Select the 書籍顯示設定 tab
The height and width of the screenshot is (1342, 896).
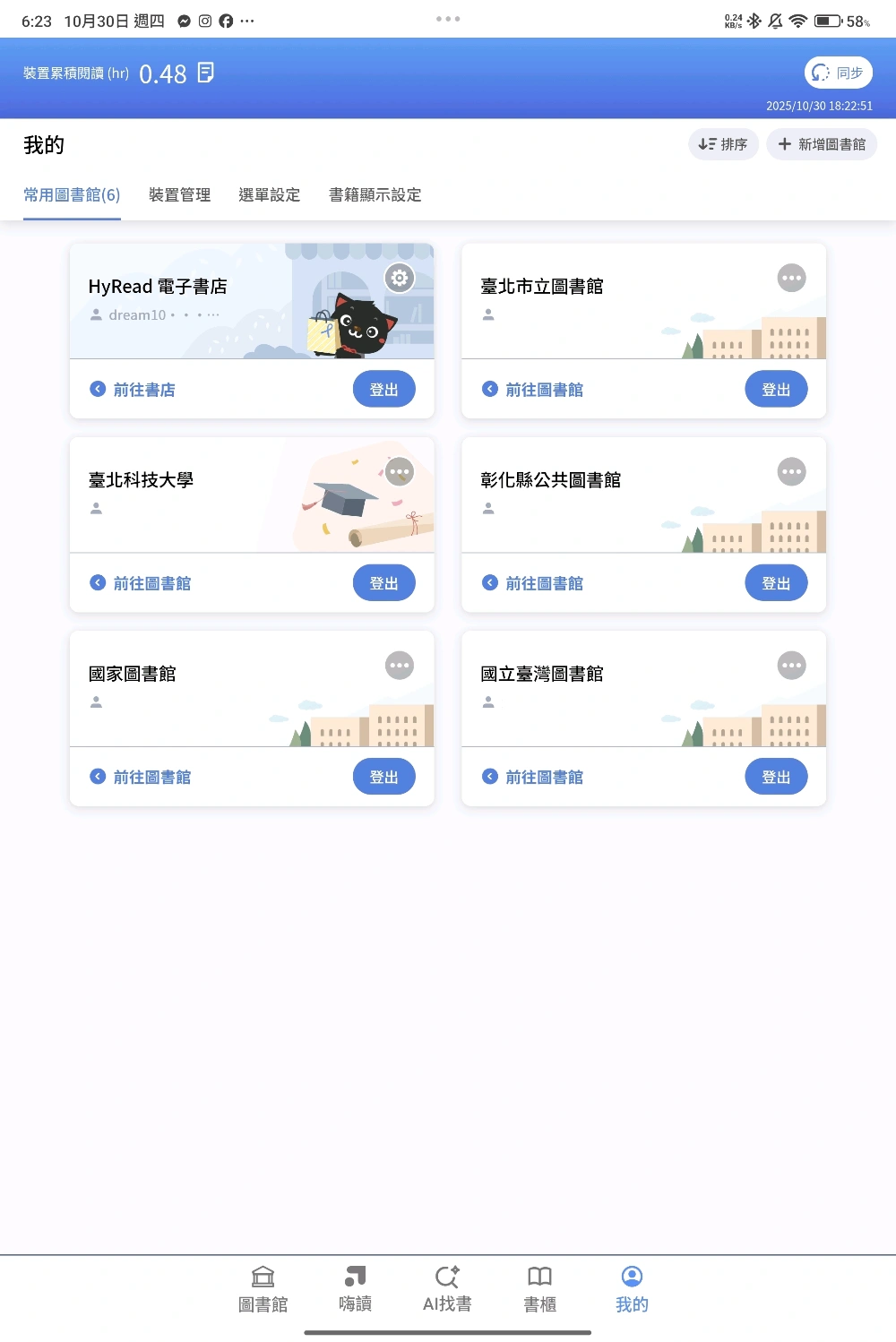click(x=375, y=195)
